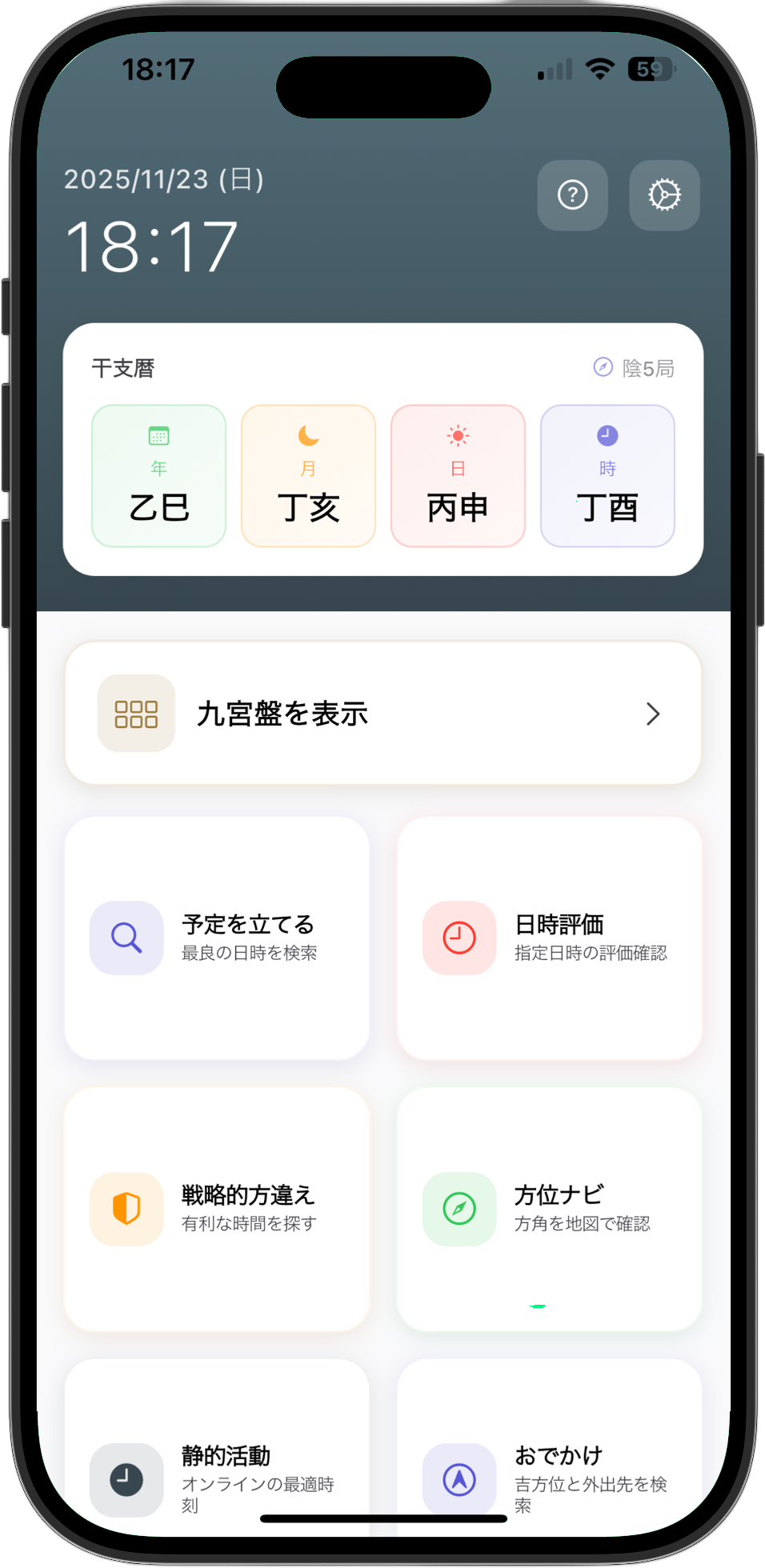
Task: Tap the 干支暦 section header
Action: click(123, 369)
